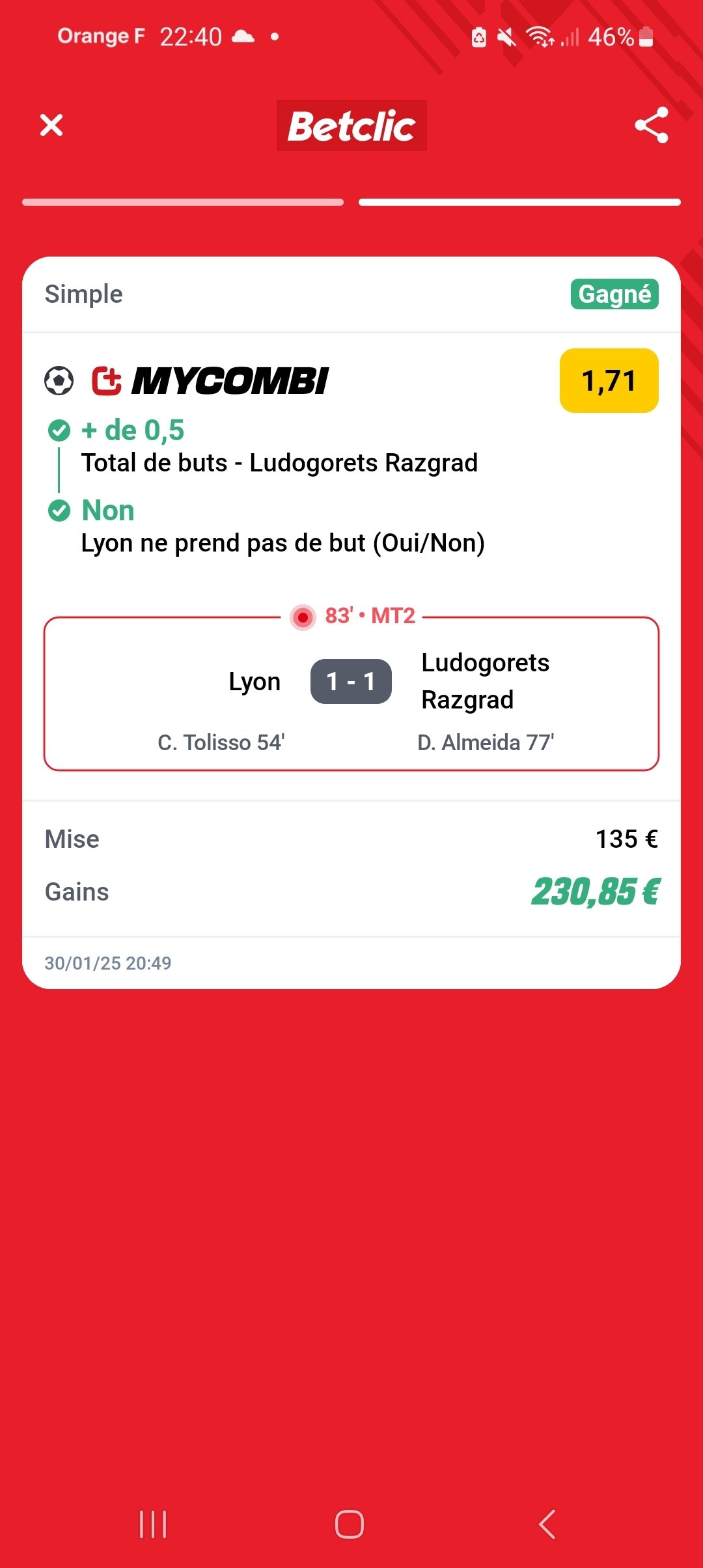
Task: Close the Betclic bet summary
Action: (51, 125)
